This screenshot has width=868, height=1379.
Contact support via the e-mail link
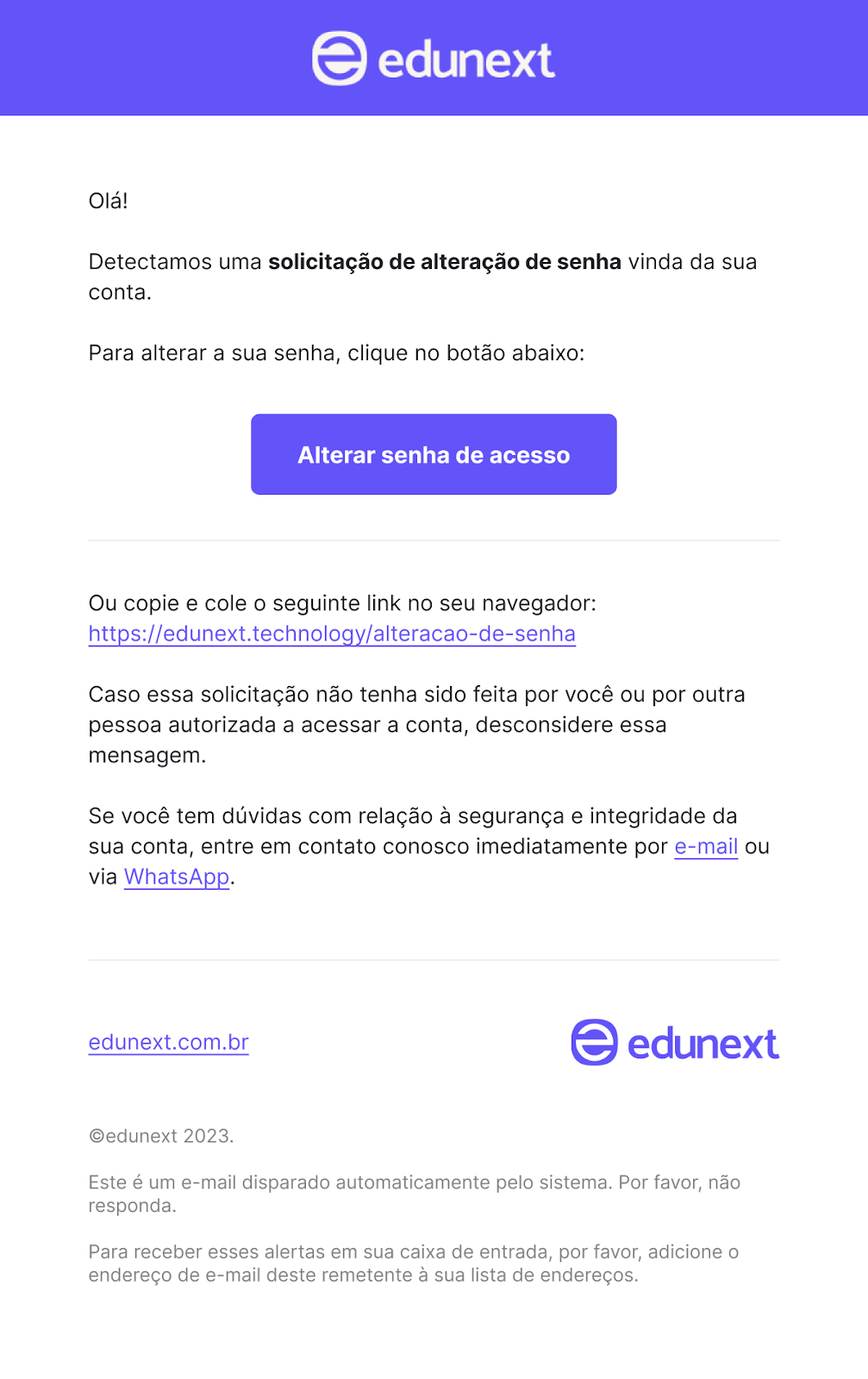point(705,846)
